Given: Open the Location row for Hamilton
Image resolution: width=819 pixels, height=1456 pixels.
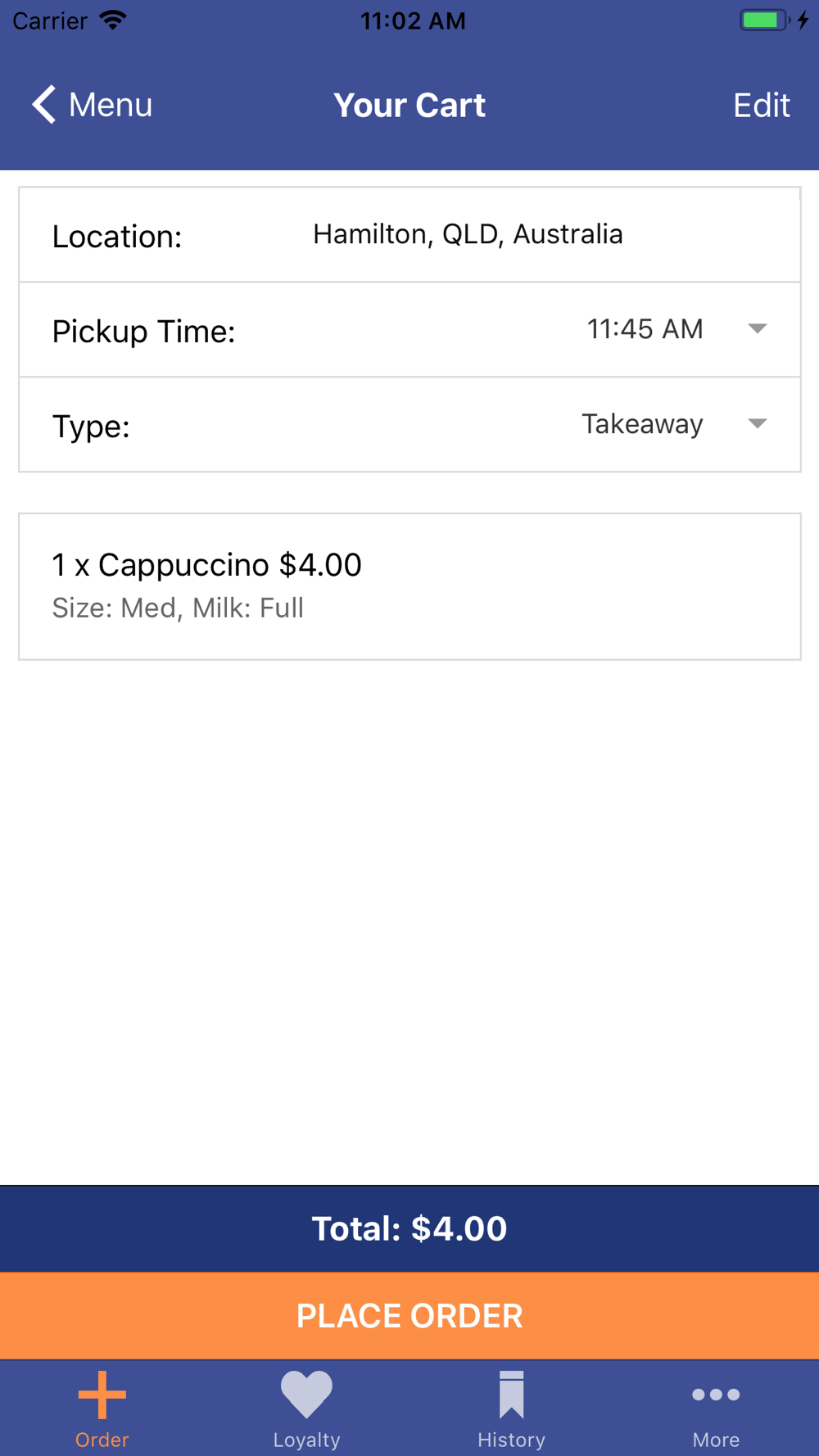Looking at the screenshot, I should tap(409, 235).
